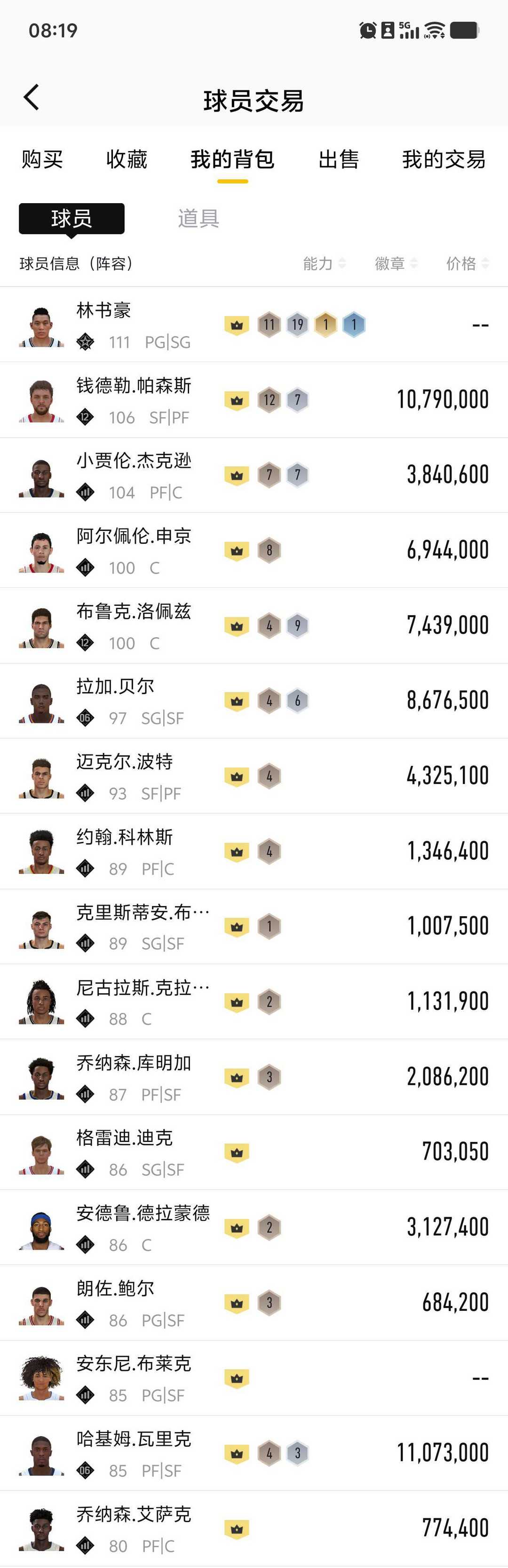
Task: Open player 拉加.贝尔
Action: (x=115, y=687)
